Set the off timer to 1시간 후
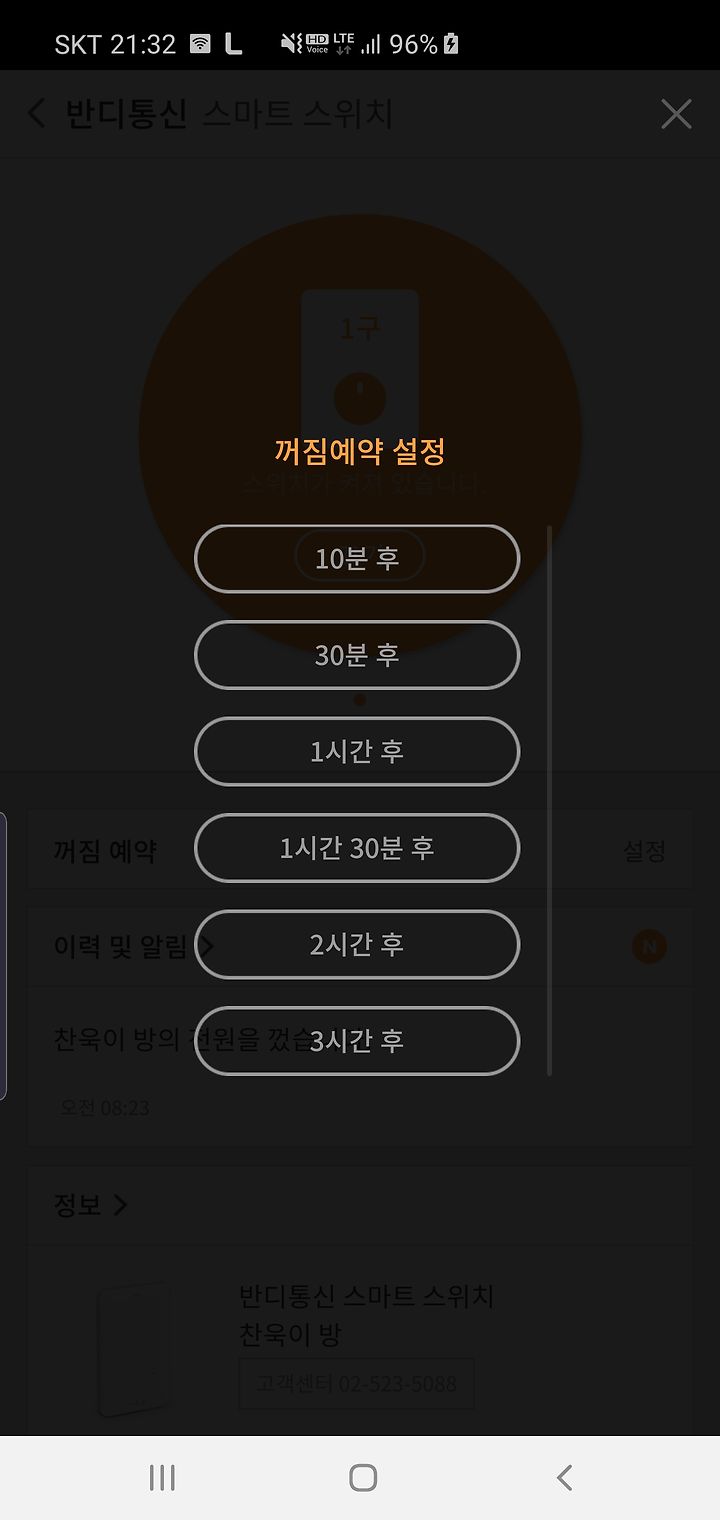Image resolution: width=720 pixels, height=1520 pixels. (x=357, y=752)
